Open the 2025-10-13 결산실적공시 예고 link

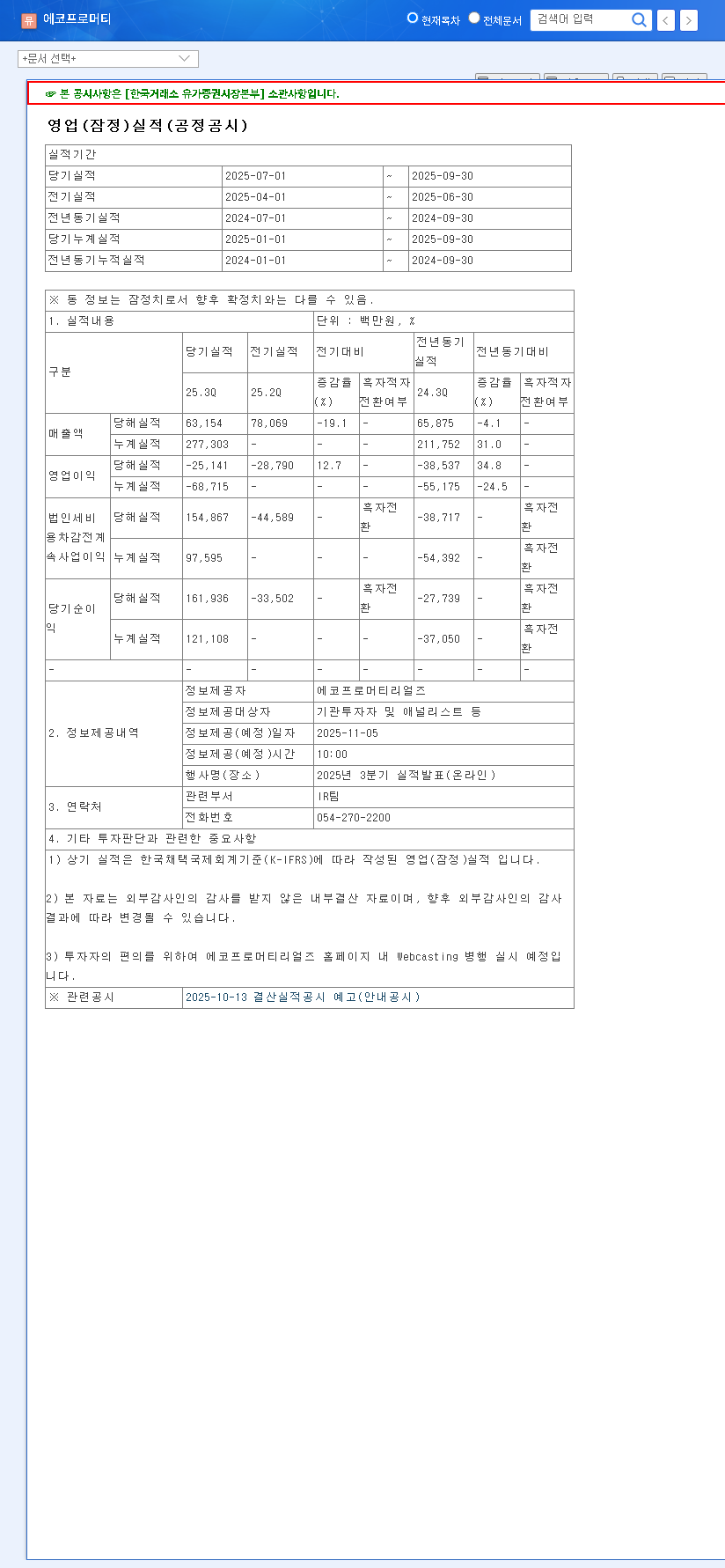[x=302, y=997]
